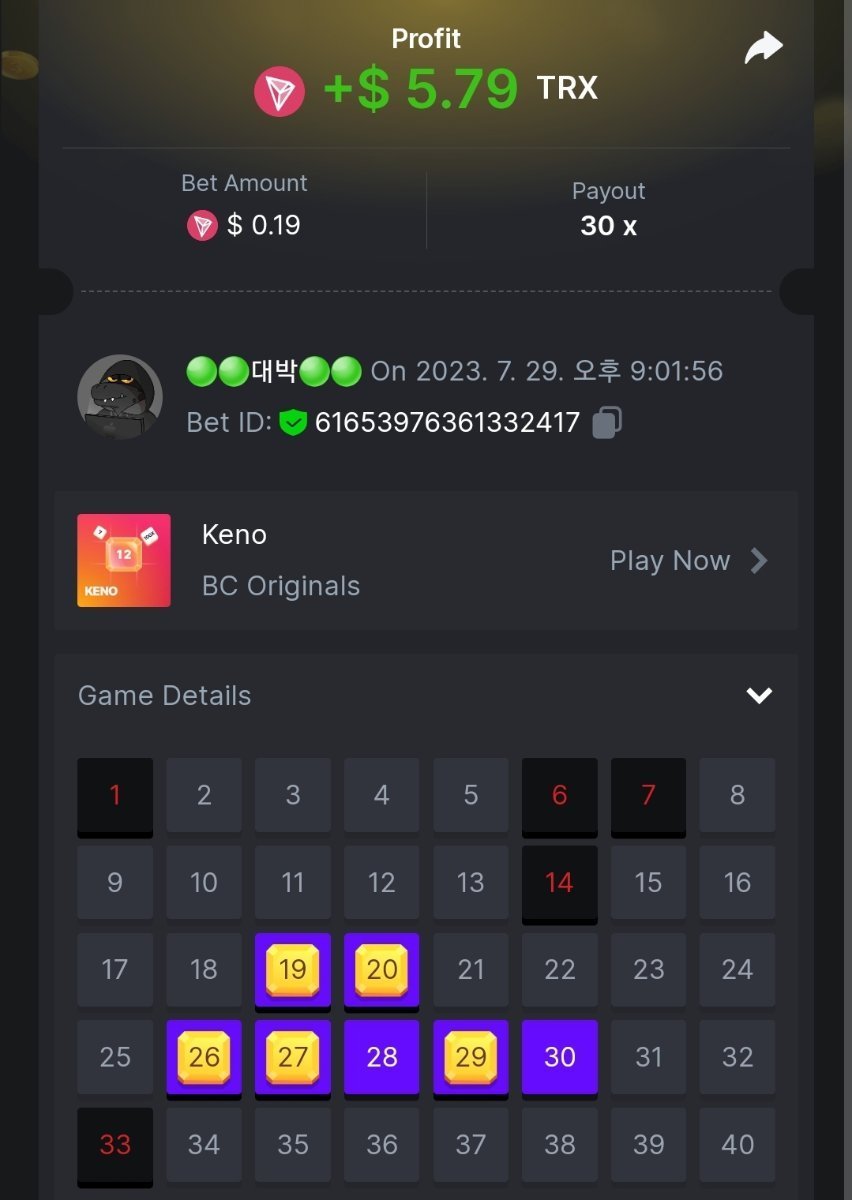Copy the Bet ID
This screenshot has height=1200, width=852.
click(606, 422)
